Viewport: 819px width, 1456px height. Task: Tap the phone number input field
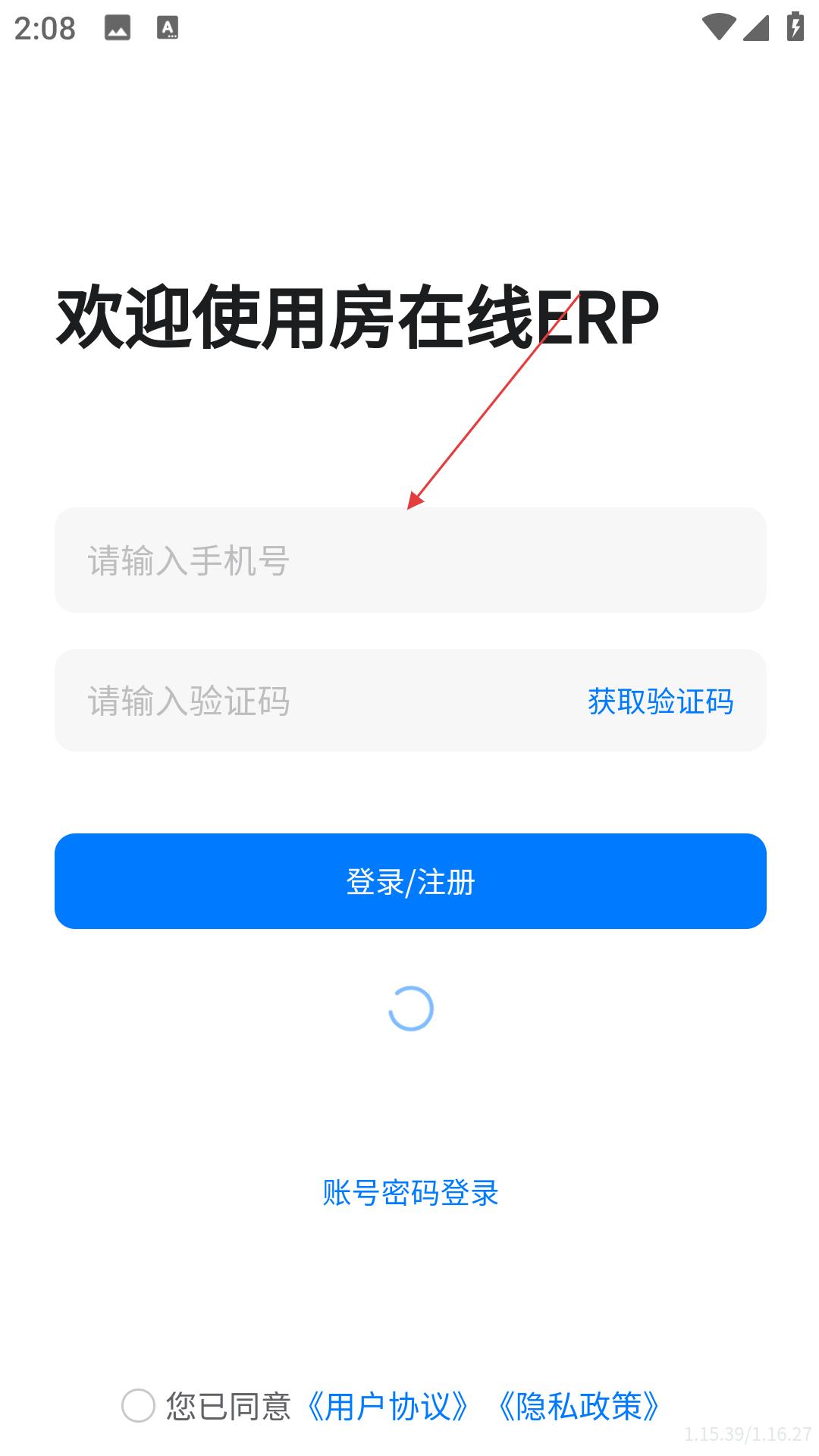(x=410, y=560)
